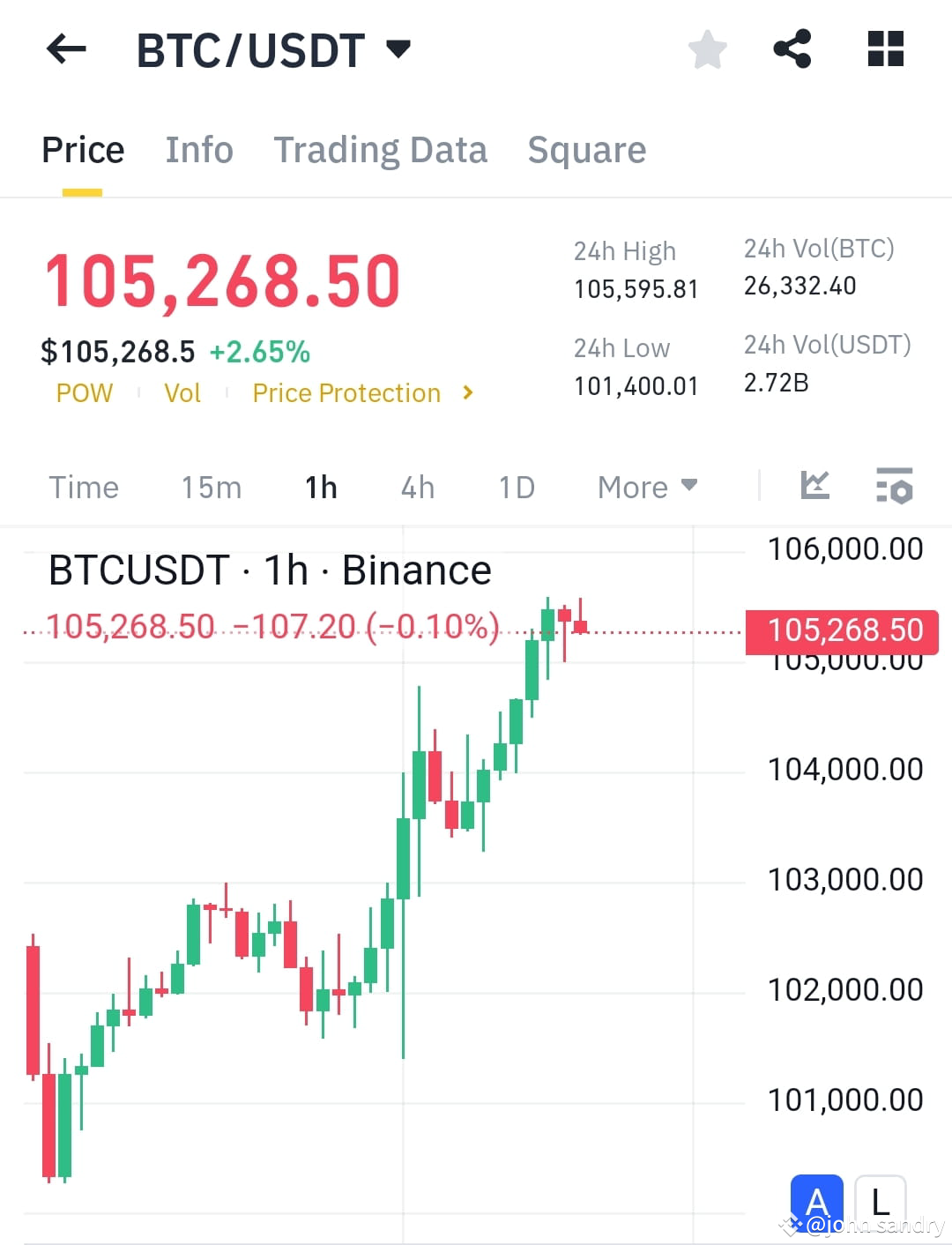Switch to line chart view icon
This screenshot has height=1245, width=952.
click(814, 486)
